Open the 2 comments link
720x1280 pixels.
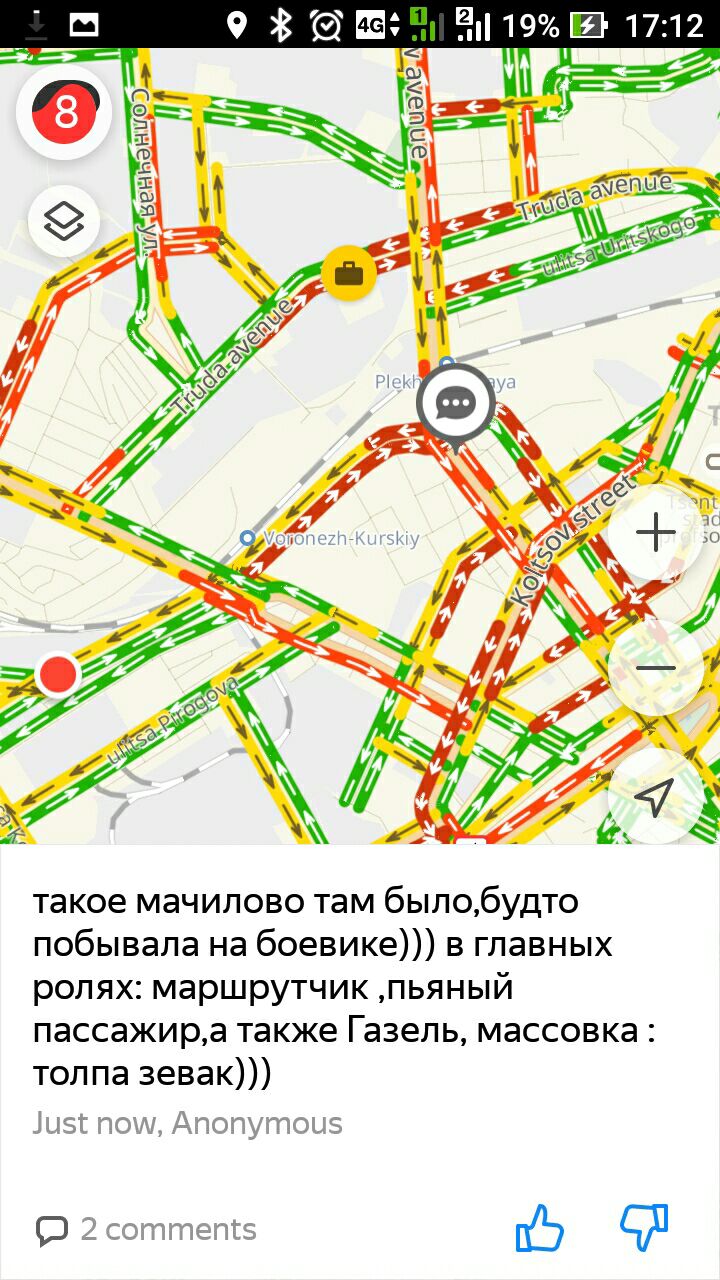[146, 1229]
